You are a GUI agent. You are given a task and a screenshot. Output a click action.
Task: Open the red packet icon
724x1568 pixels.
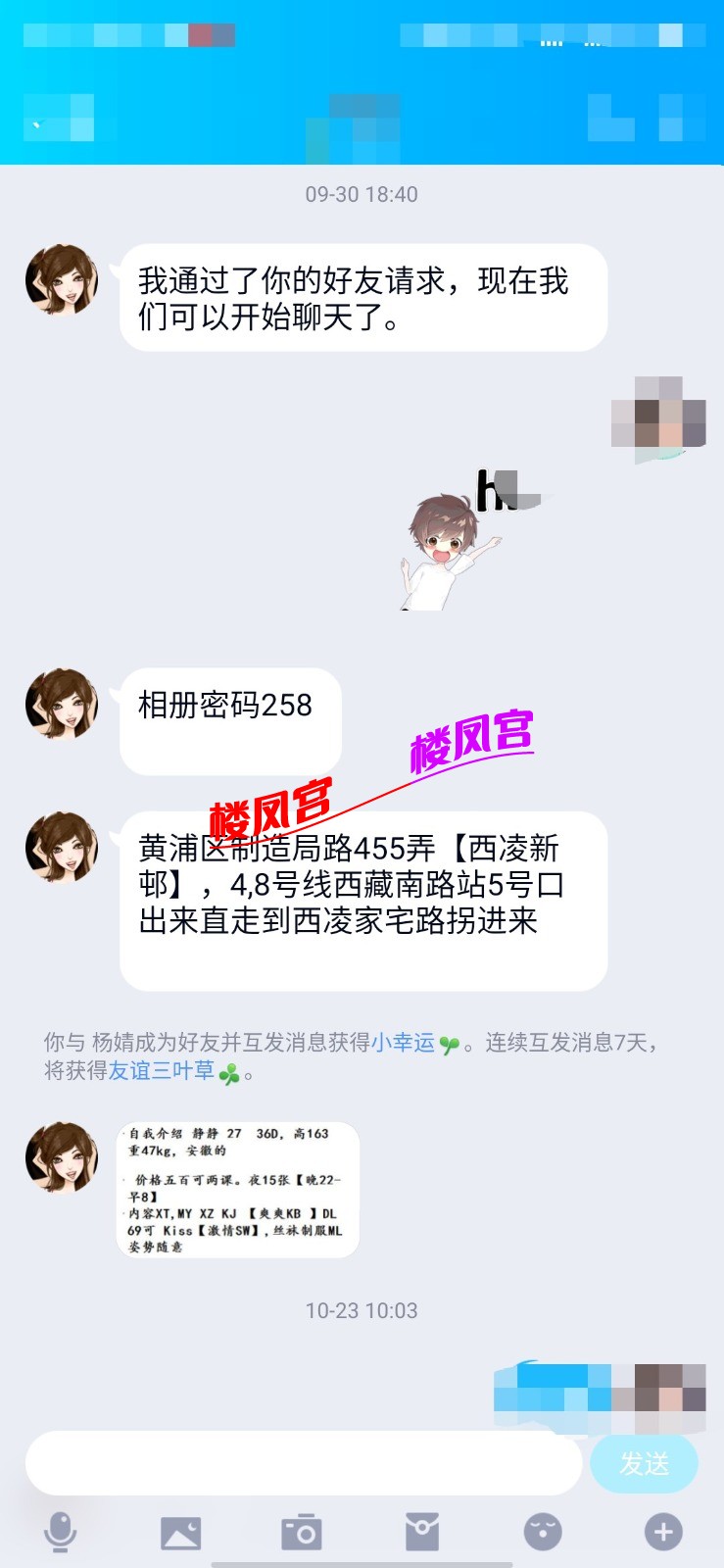(422, 1532)
